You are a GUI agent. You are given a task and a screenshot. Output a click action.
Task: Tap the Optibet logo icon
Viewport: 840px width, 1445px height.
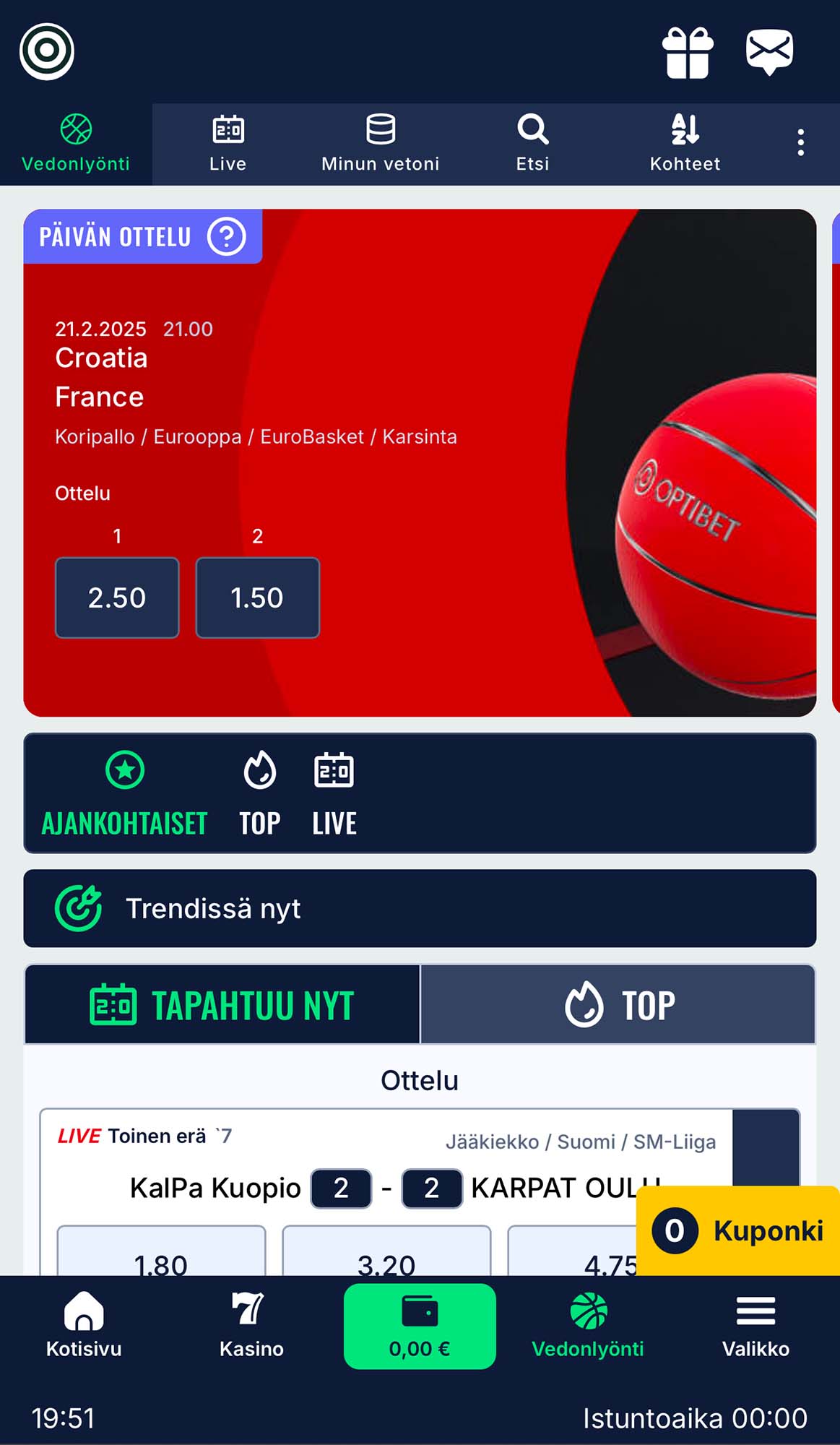coord(47,51)
